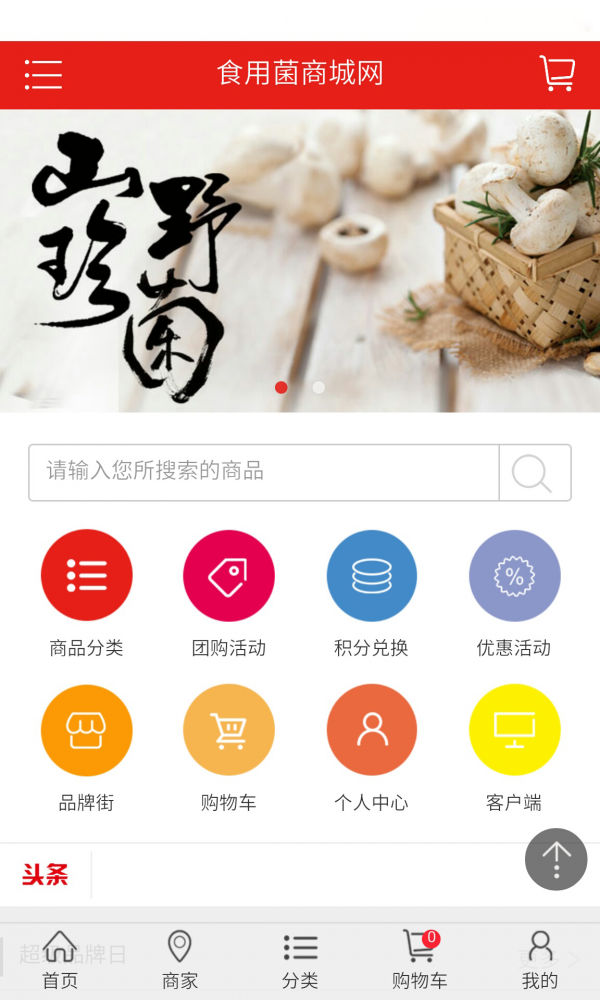Open the hamburger menu in header
Image resolution: width=600 pixels, height=1000 pixels.
point(43,75)
